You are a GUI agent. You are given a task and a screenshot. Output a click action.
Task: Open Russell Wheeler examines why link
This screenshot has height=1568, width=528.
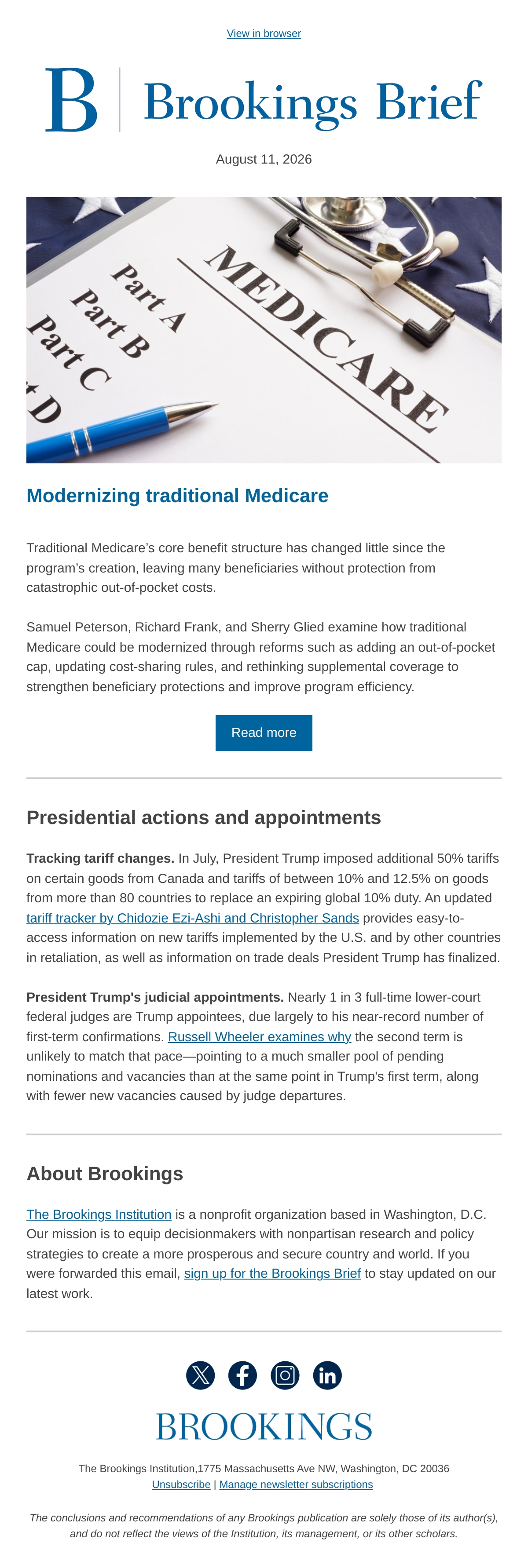[x=260, y=1036]
